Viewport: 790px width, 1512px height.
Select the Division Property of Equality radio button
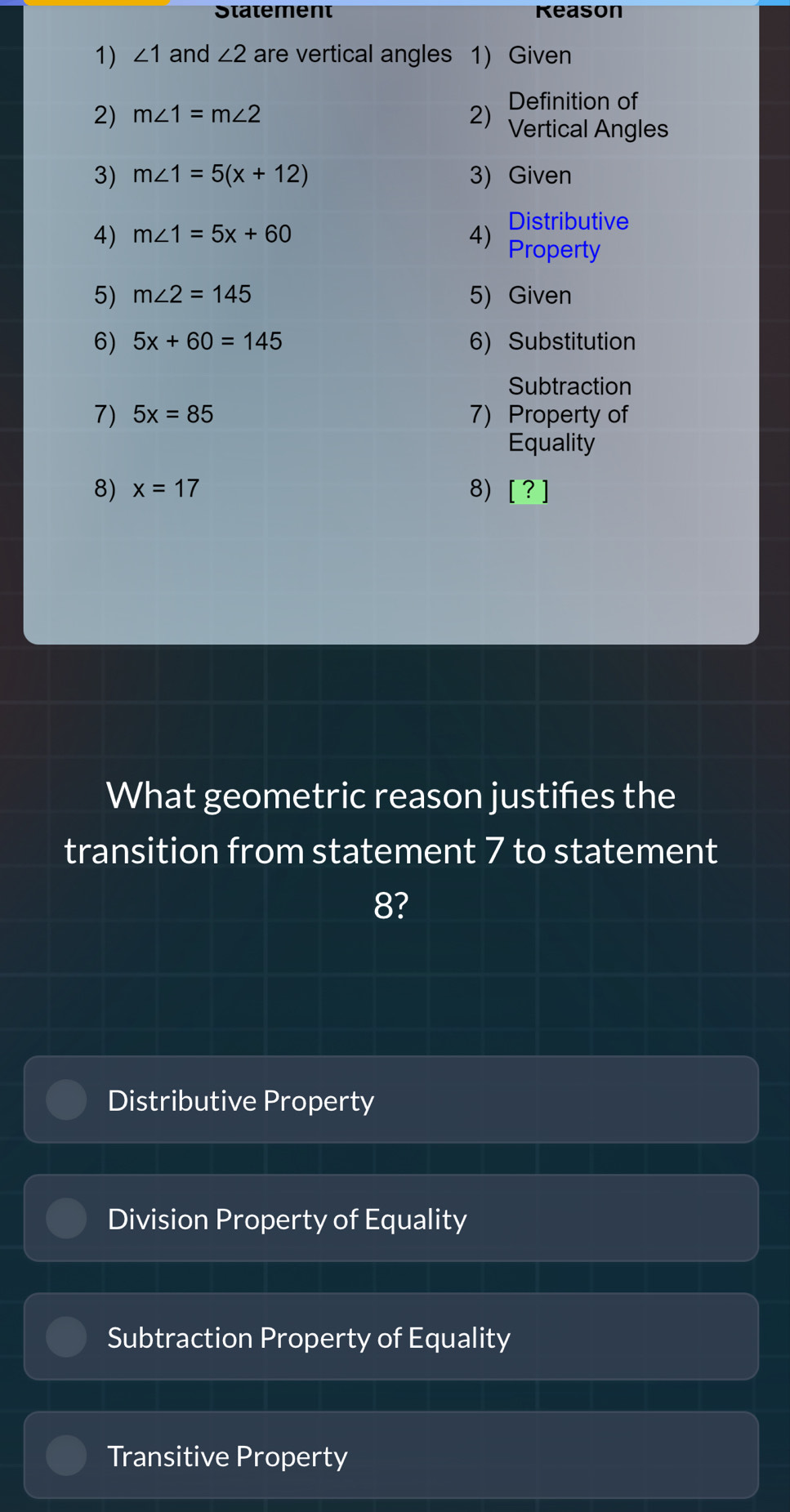point(65,1219)
